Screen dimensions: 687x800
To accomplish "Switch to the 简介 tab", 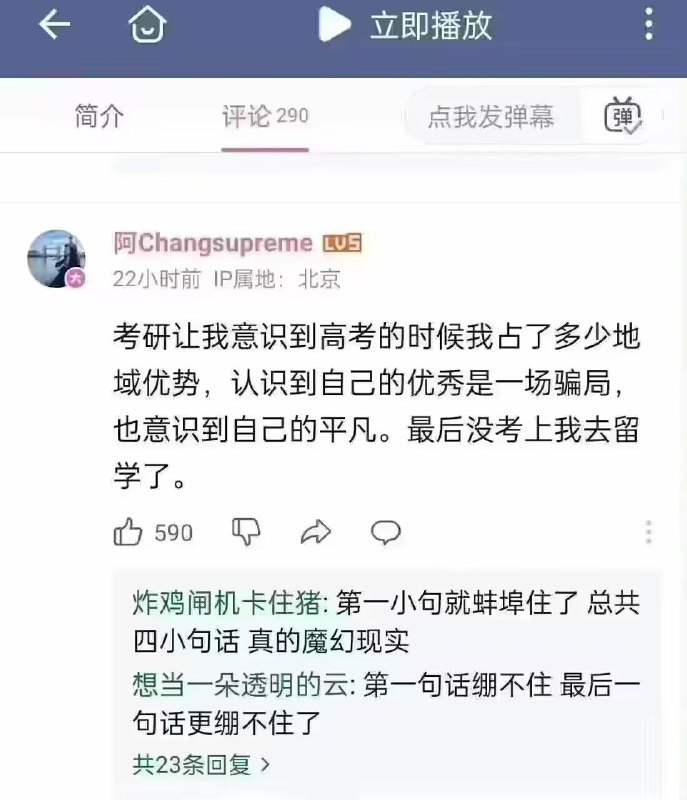I will 99,116.
